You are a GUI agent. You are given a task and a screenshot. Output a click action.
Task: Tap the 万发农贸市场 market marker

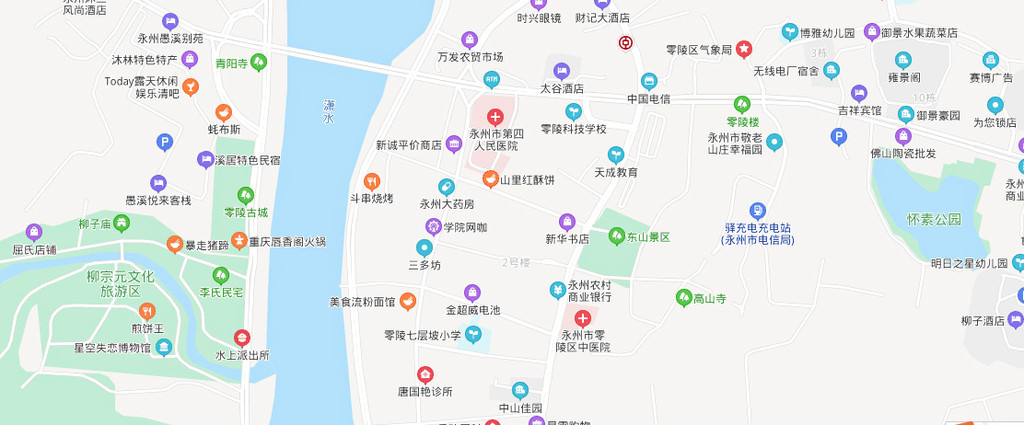pyautogui.click(x=469, y=40)
